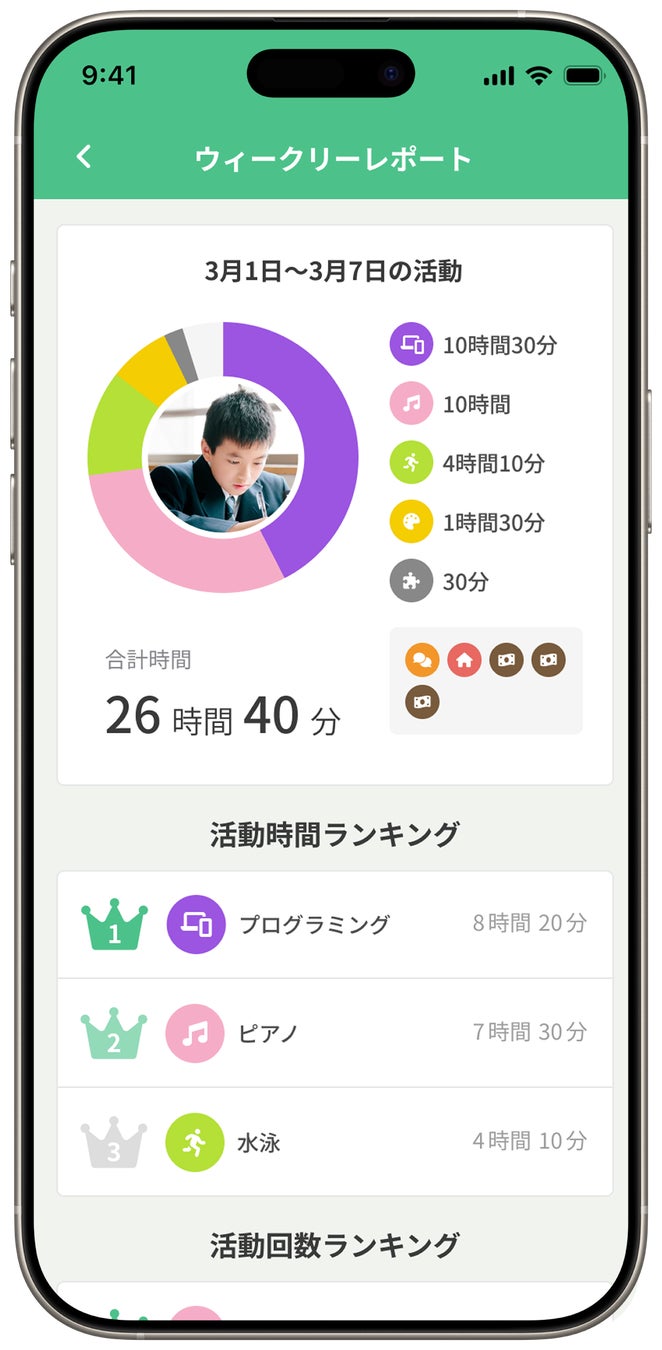Open the プログラミング ranking row

[x=334, y=925]
